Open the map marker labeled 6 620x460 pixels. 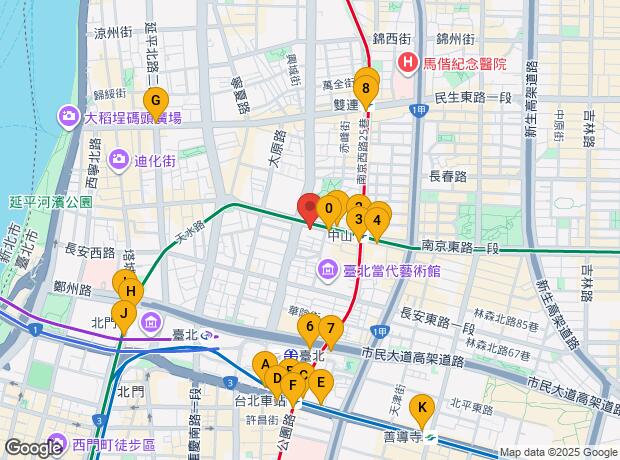click(310, 326)
